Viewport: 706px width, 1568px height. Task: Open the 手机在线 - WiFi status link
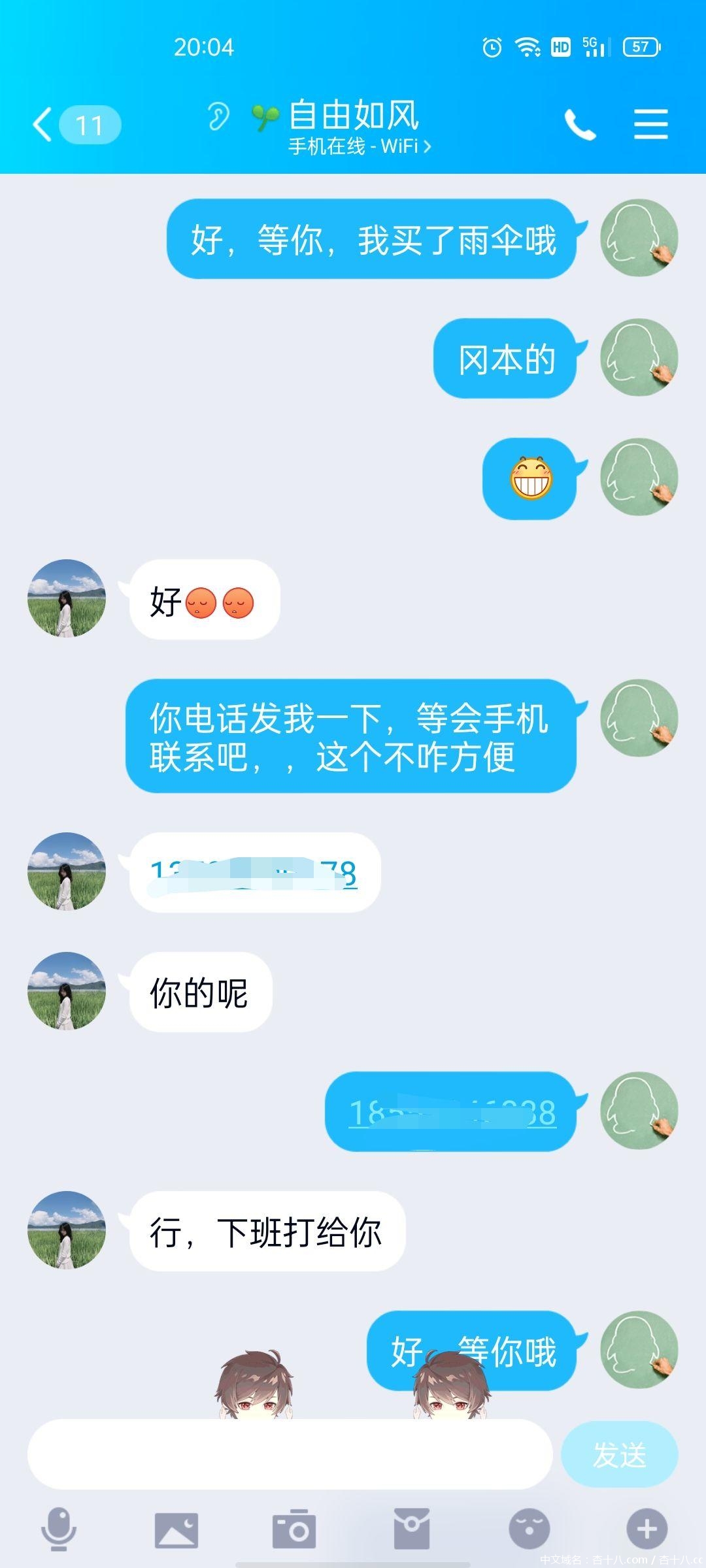360,146
